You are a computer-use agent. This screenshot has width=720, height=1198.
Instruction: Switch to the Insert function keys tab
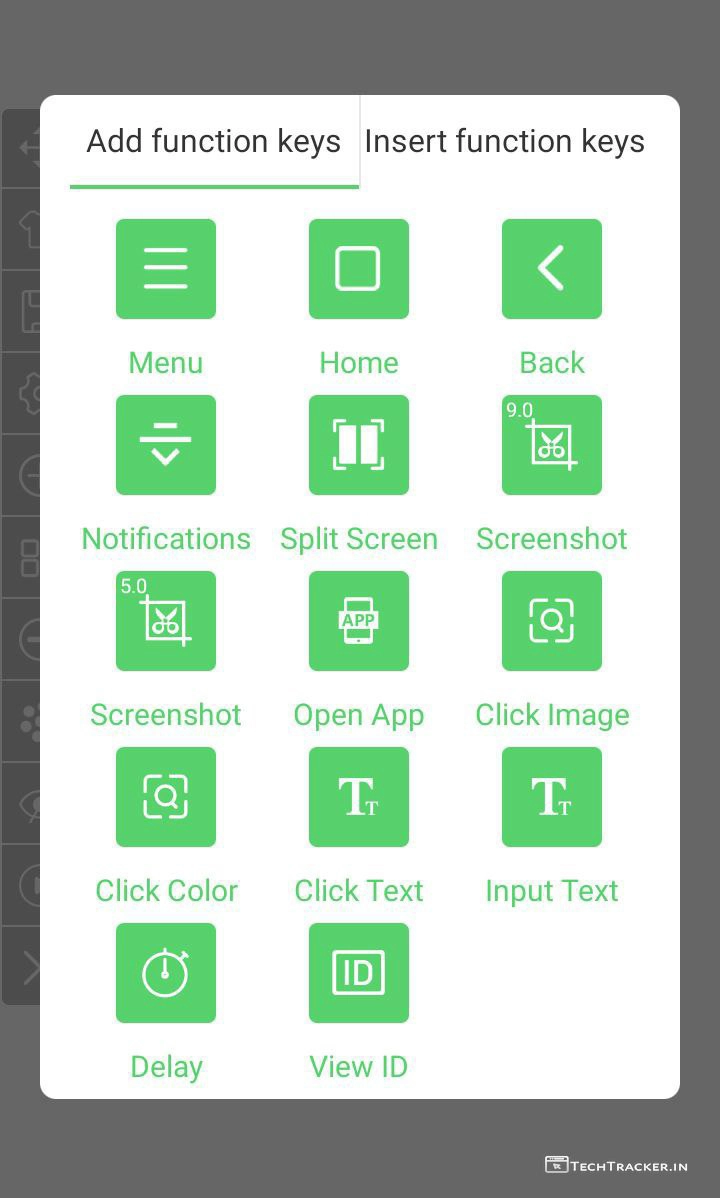click(x=504, y=142)
